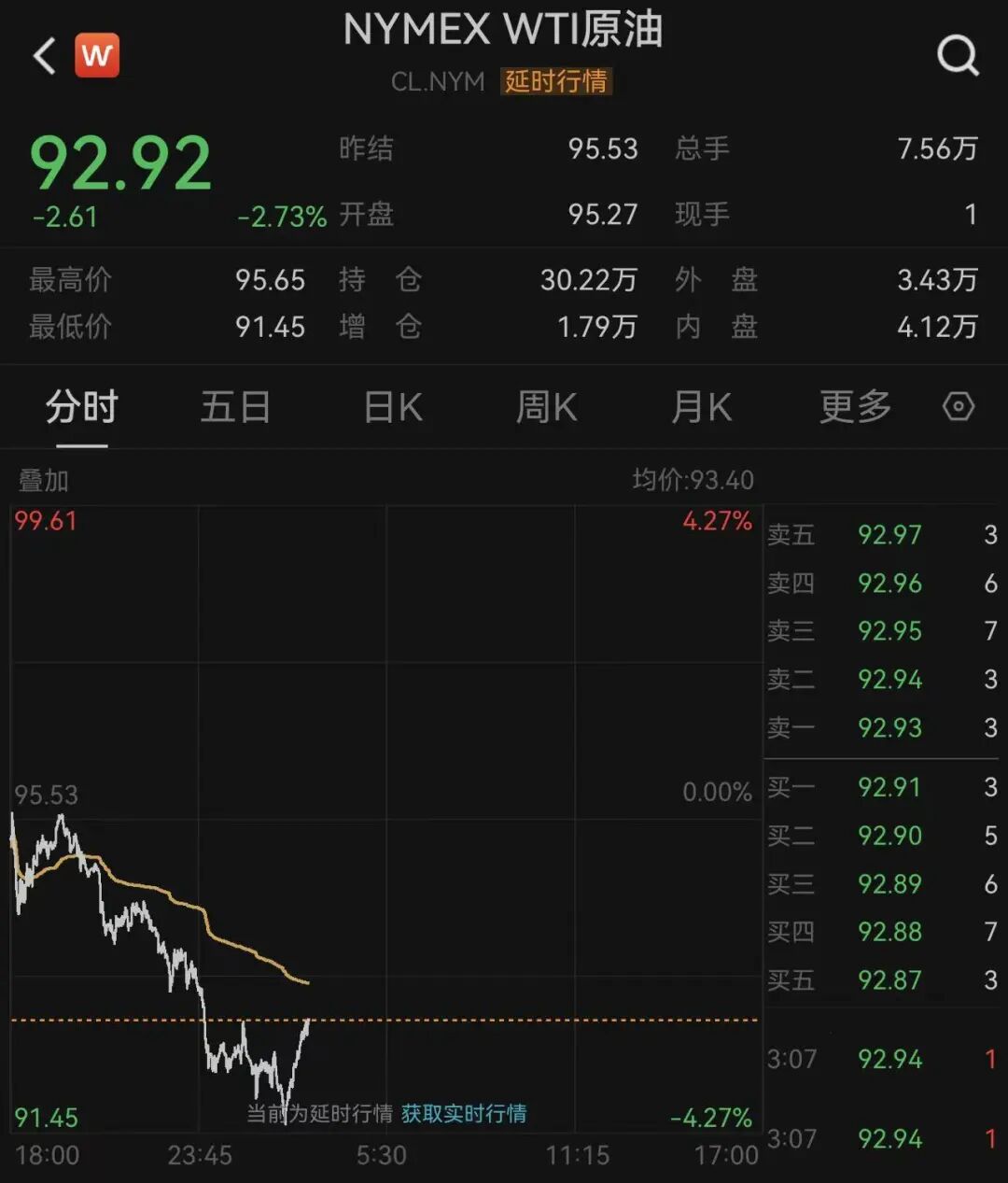Click the orange 延时行情 delayed quotes badge
1008x1183 pixels.
(x=557, y=83)
